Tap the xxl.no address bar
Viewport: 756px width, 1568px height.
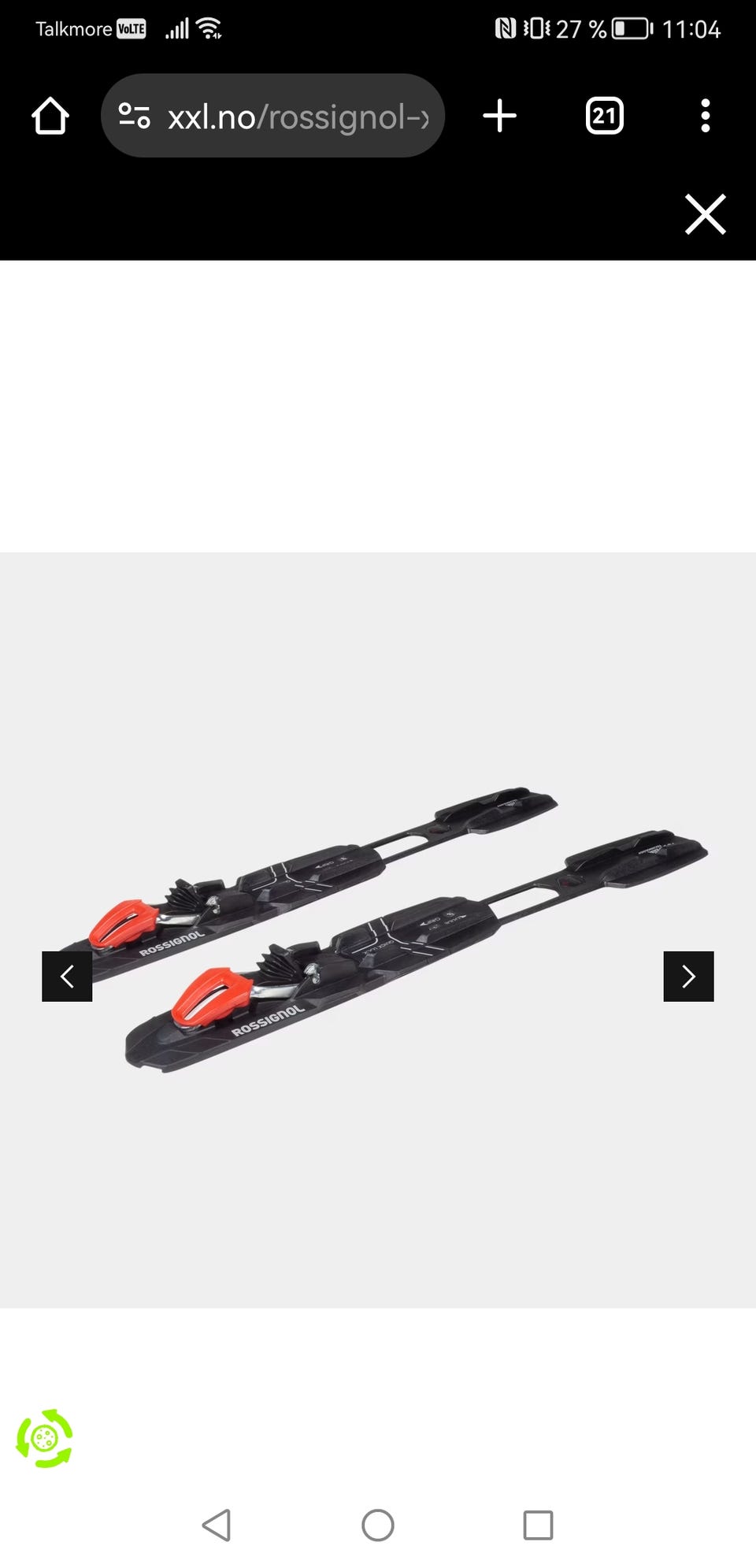pyautogui.click(x=272, y=116)
